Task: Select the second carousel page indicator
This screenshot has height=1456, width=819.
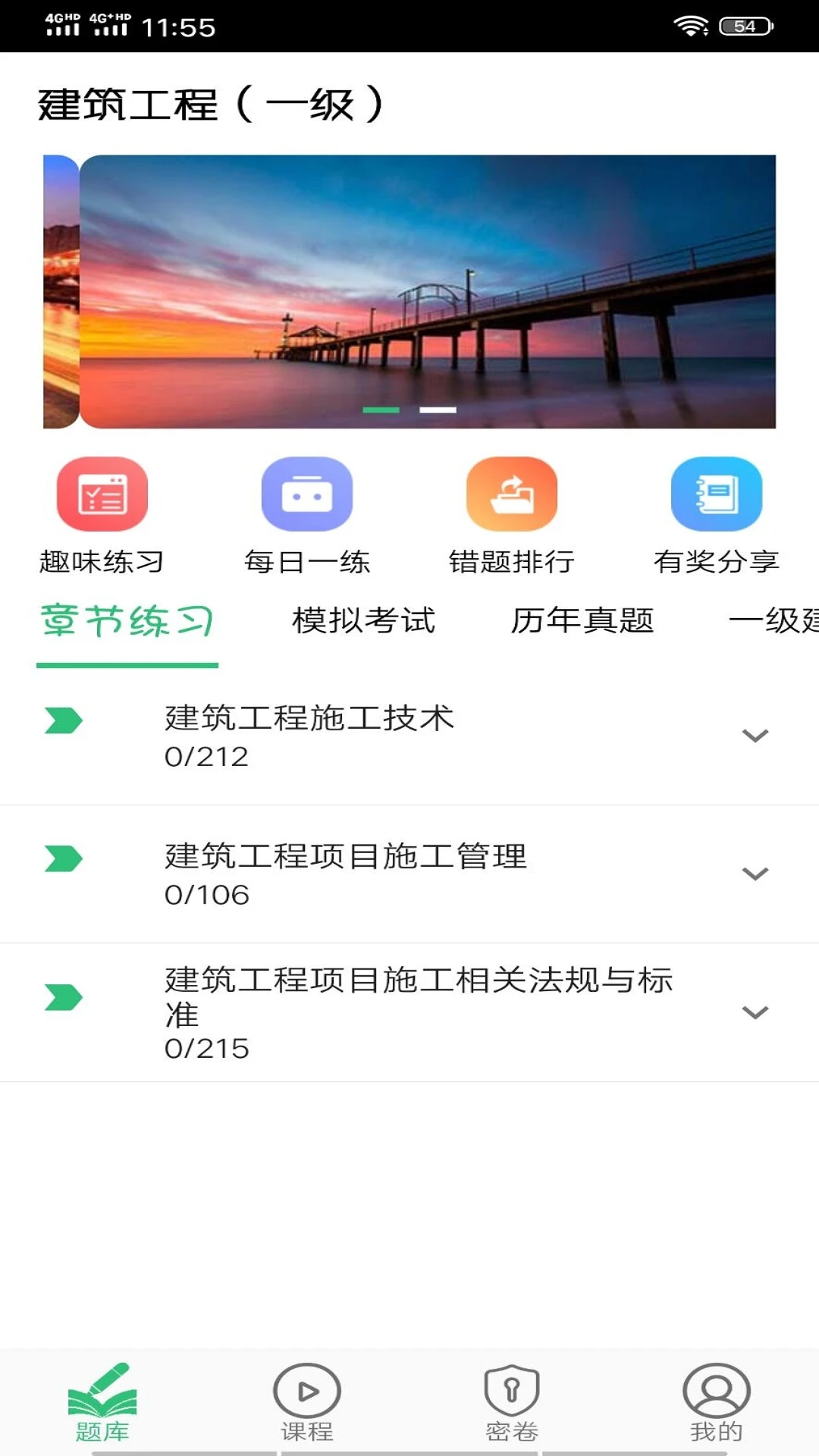Action: pyautogui.click(x=438, y=409)
